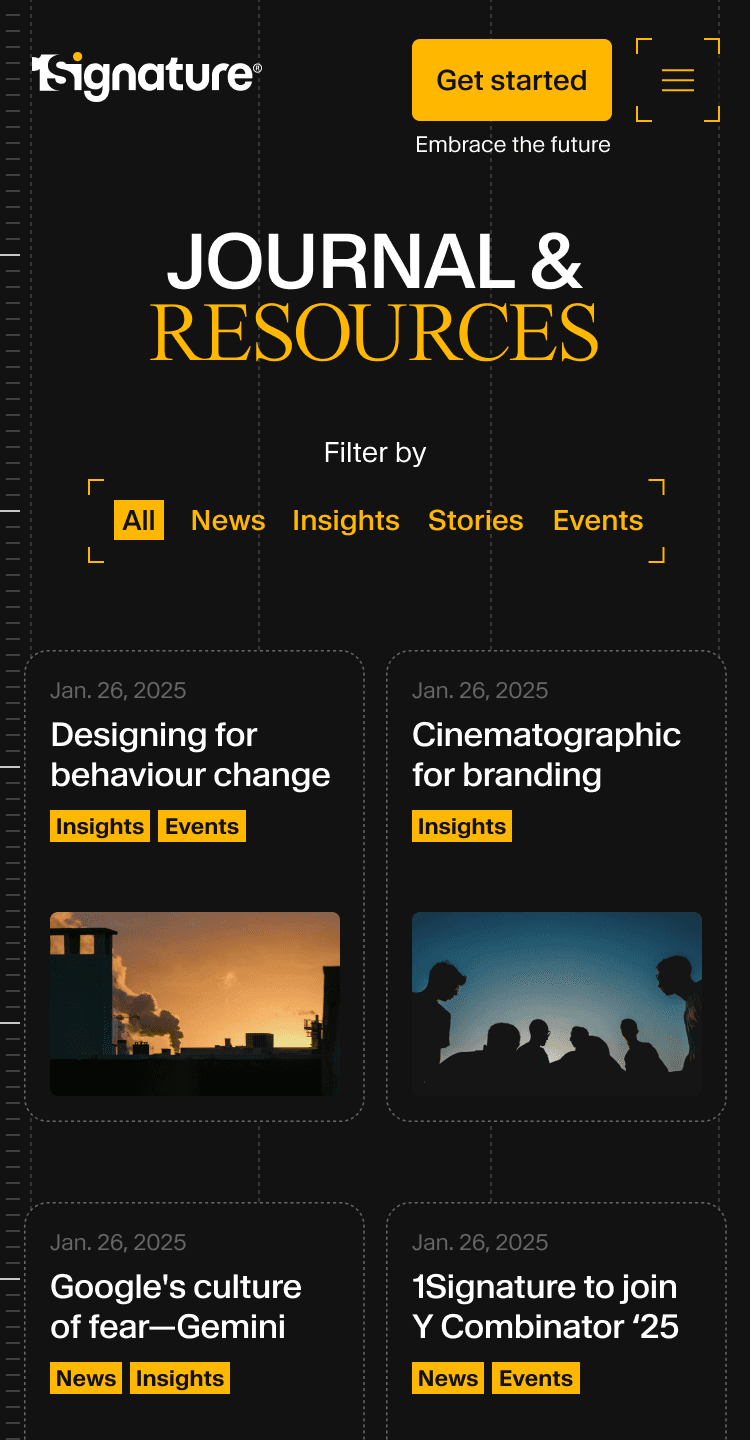The height and width of the screenshot is (1440, 750).
Task: Filter articles by Stories
Action: (x=476, y=520)
